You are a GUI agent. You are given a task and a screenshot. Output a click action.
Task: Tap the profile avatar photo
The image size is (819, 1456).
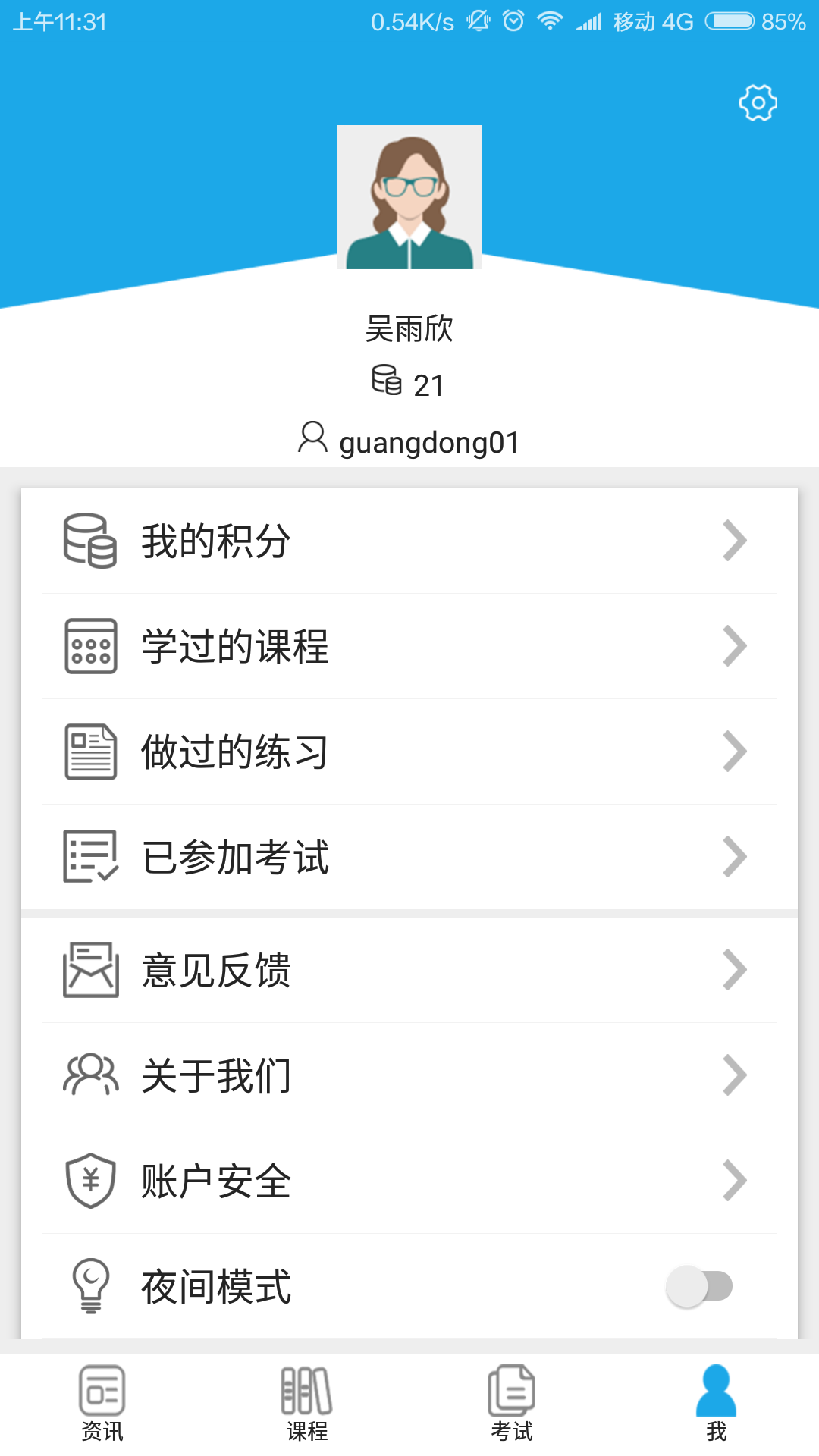pyautogui.click(x=409, y=199)
